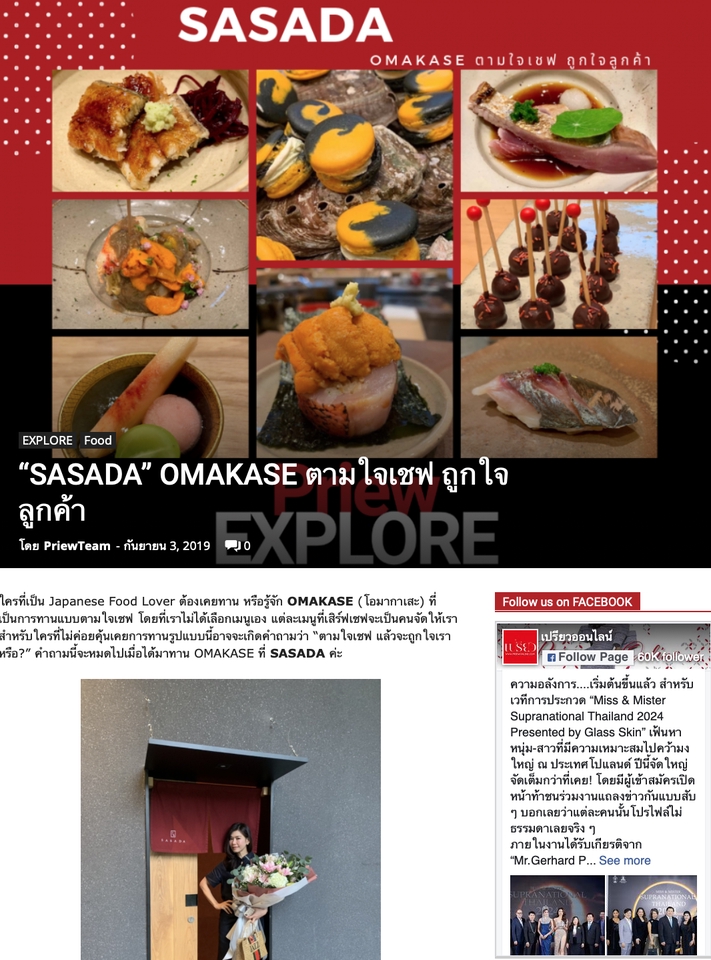Image resolution: width=711 pixels, height=960 pixels.
Task: Open the Food category tag
Action: point(98,440)
